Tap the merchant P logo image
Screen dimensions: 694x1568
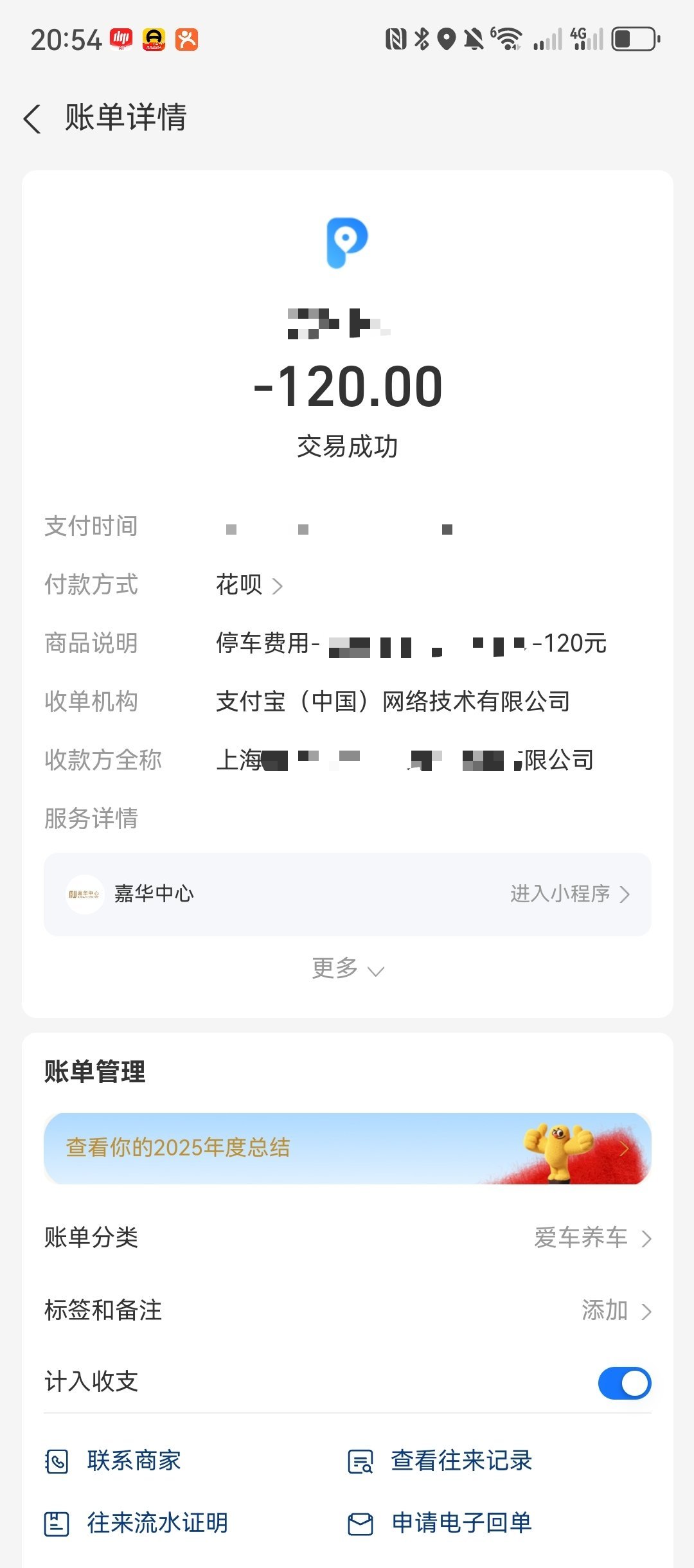pos(347,242)
